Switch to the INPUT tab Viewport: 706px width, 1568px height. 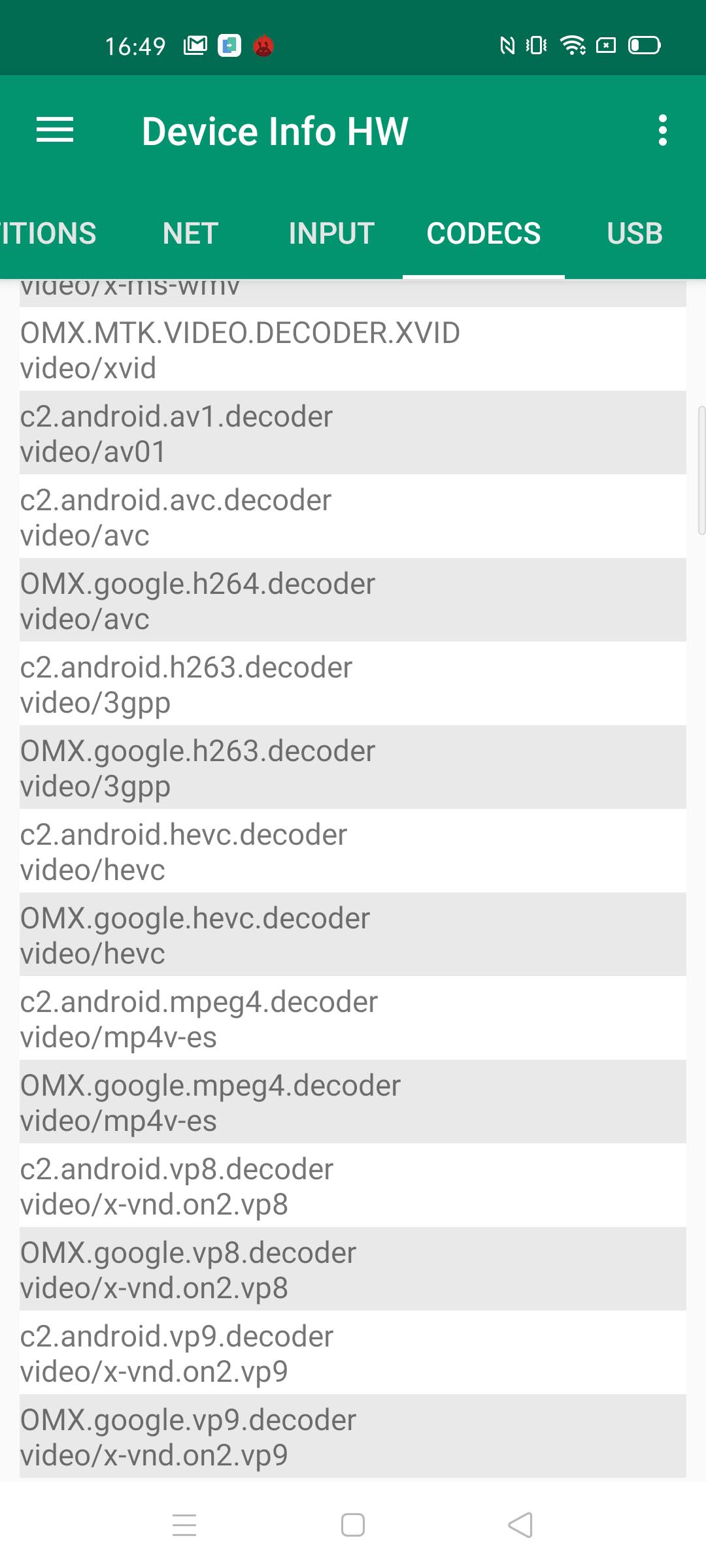(x=331, y=233)
